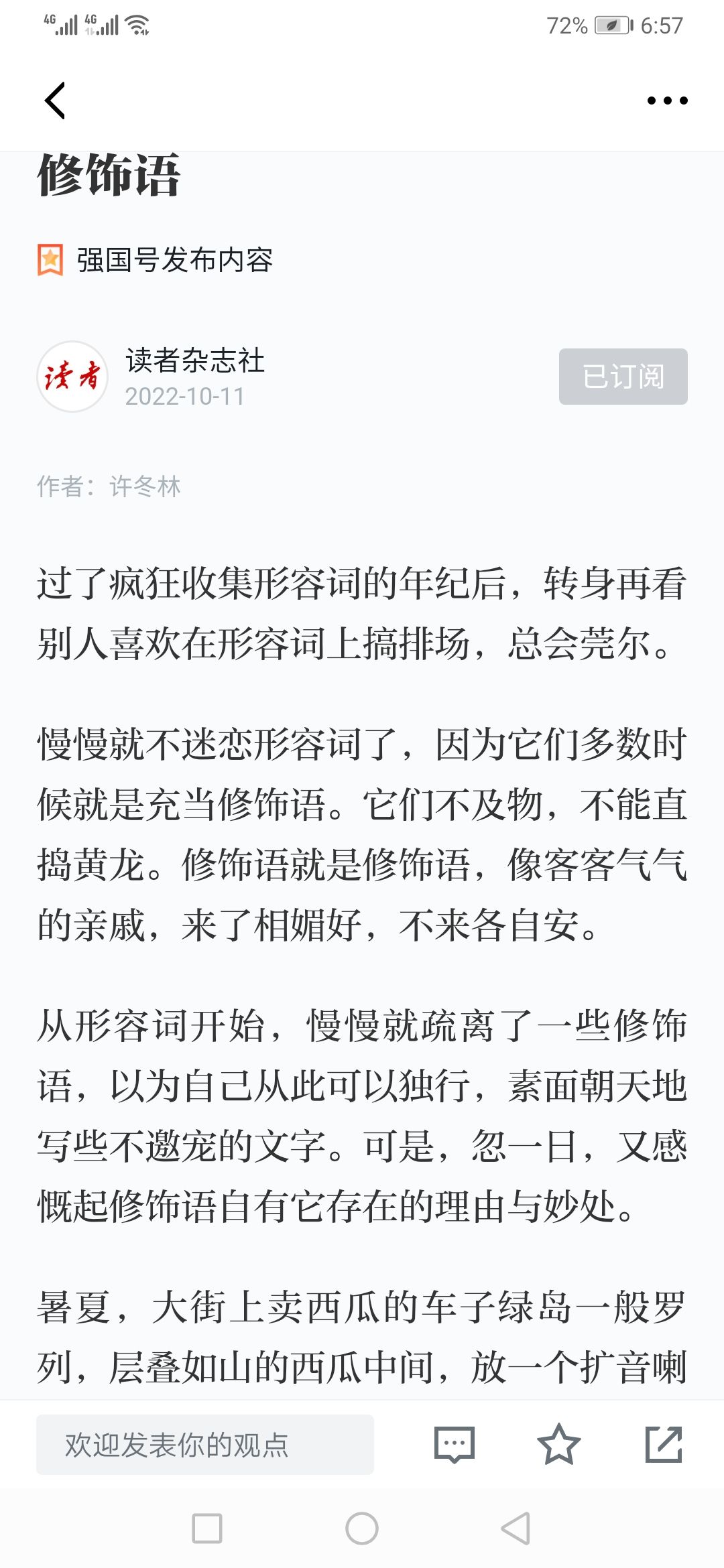Open the 读者杂志社 publisher profile
The image size is (724, 1568).
pos(195,361)
